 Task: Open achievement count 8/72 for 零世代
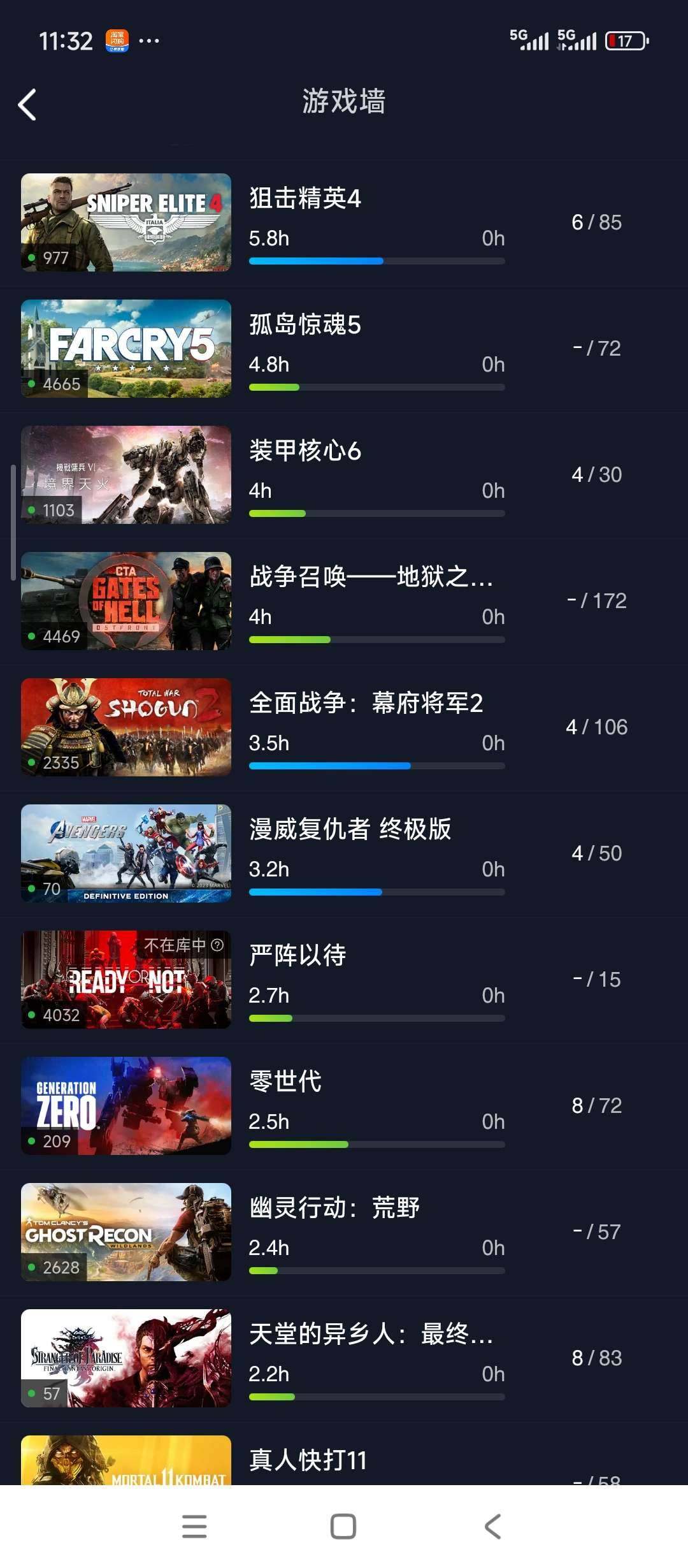click(596, 1106)
